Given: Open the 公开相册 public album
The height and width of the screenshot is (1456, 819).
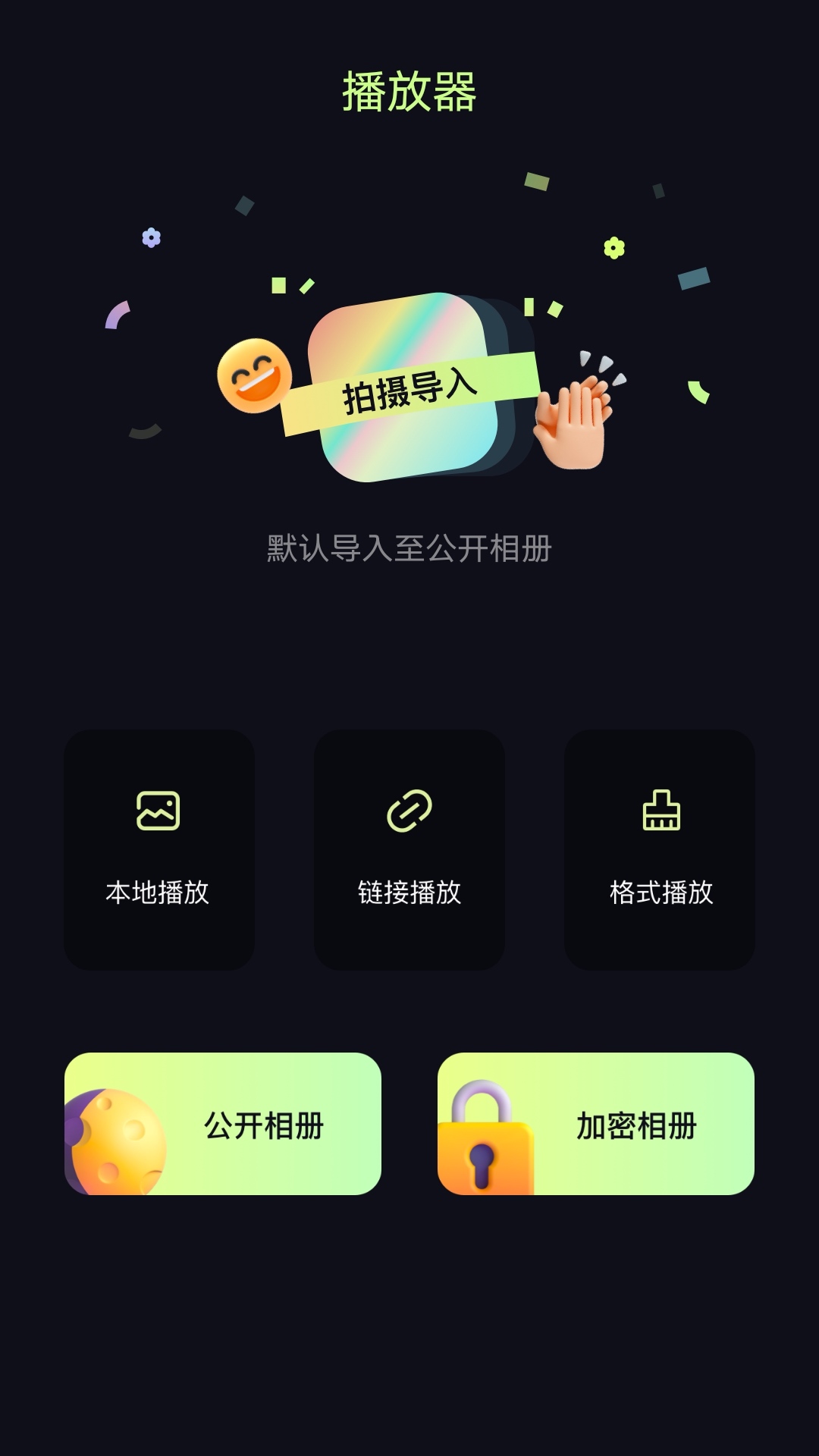Looking at the screenshot, I should pyautogui.click(x=222, y=1124).
